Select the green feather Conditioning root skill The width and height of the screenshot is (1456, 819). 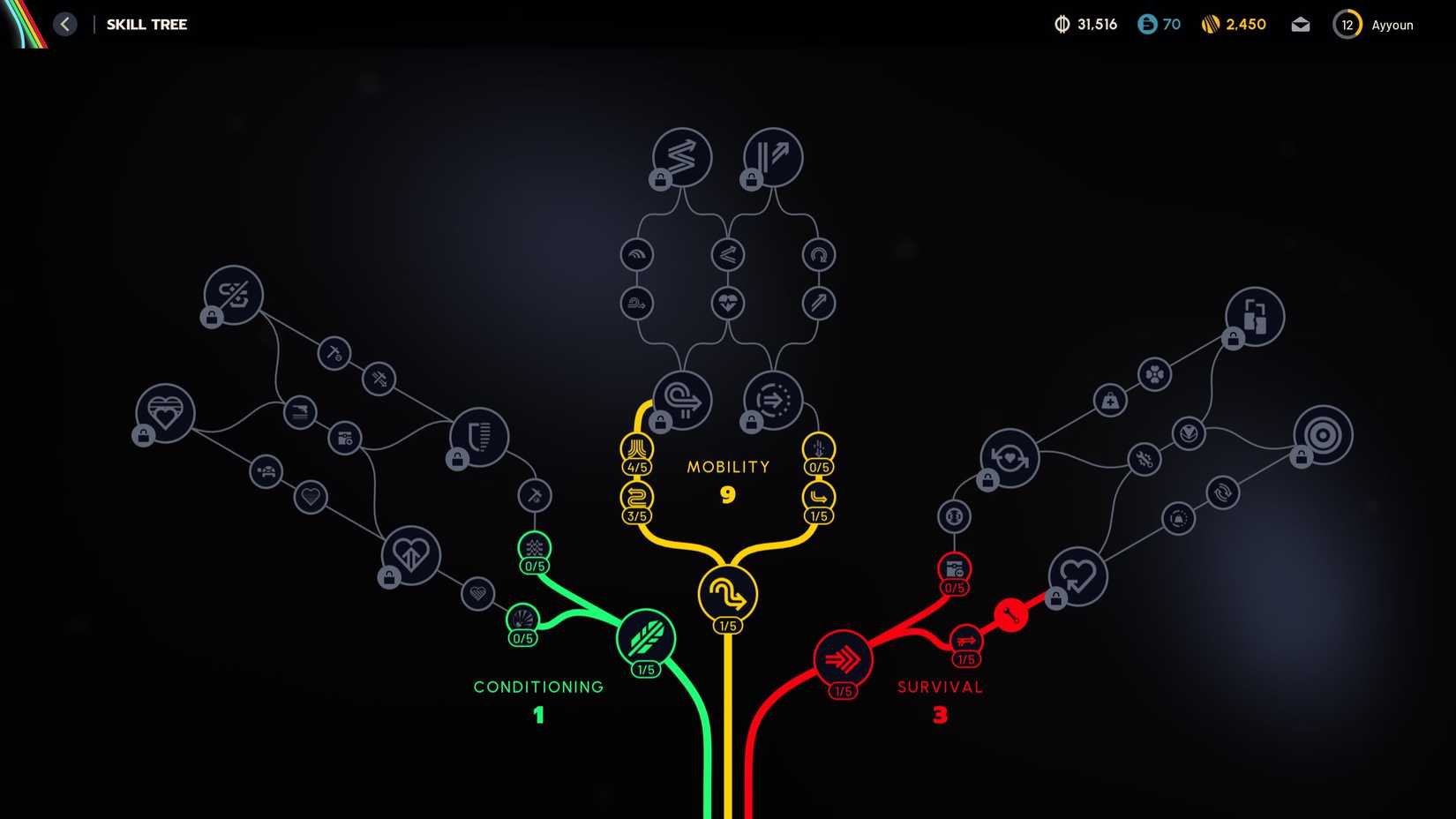pos(646,638)
